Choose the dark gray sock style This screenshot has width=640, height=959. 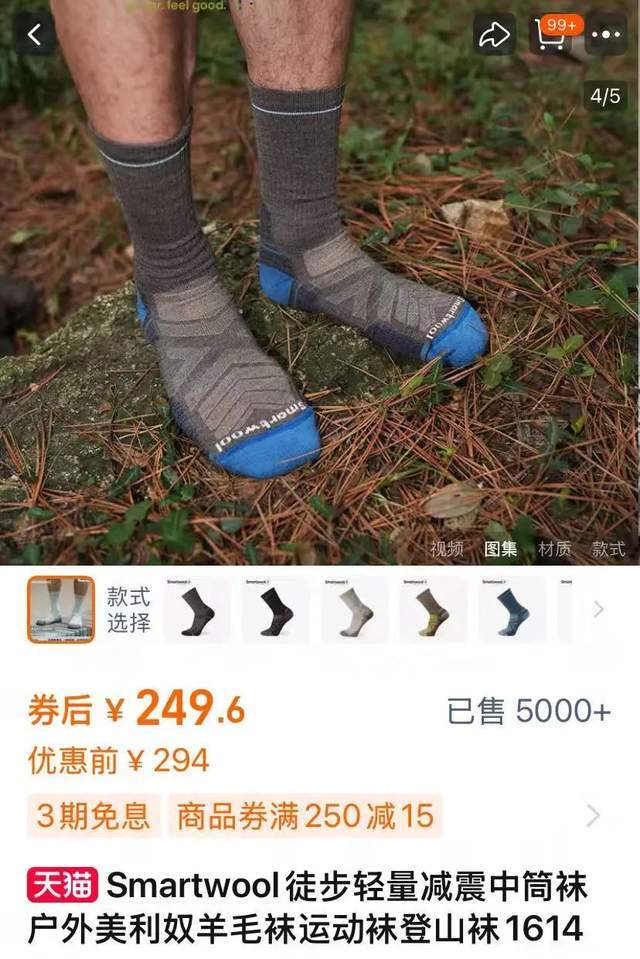(196, 609)
